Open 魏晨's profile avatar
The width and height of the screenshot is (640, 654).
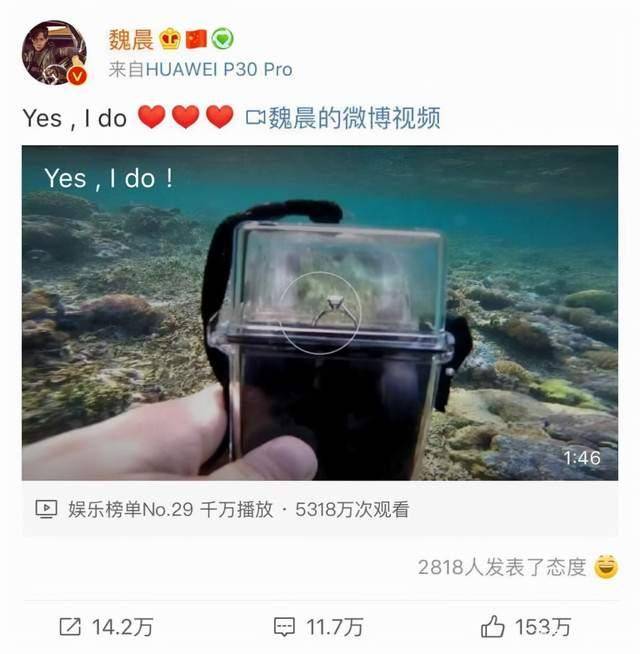click(54, 52)
